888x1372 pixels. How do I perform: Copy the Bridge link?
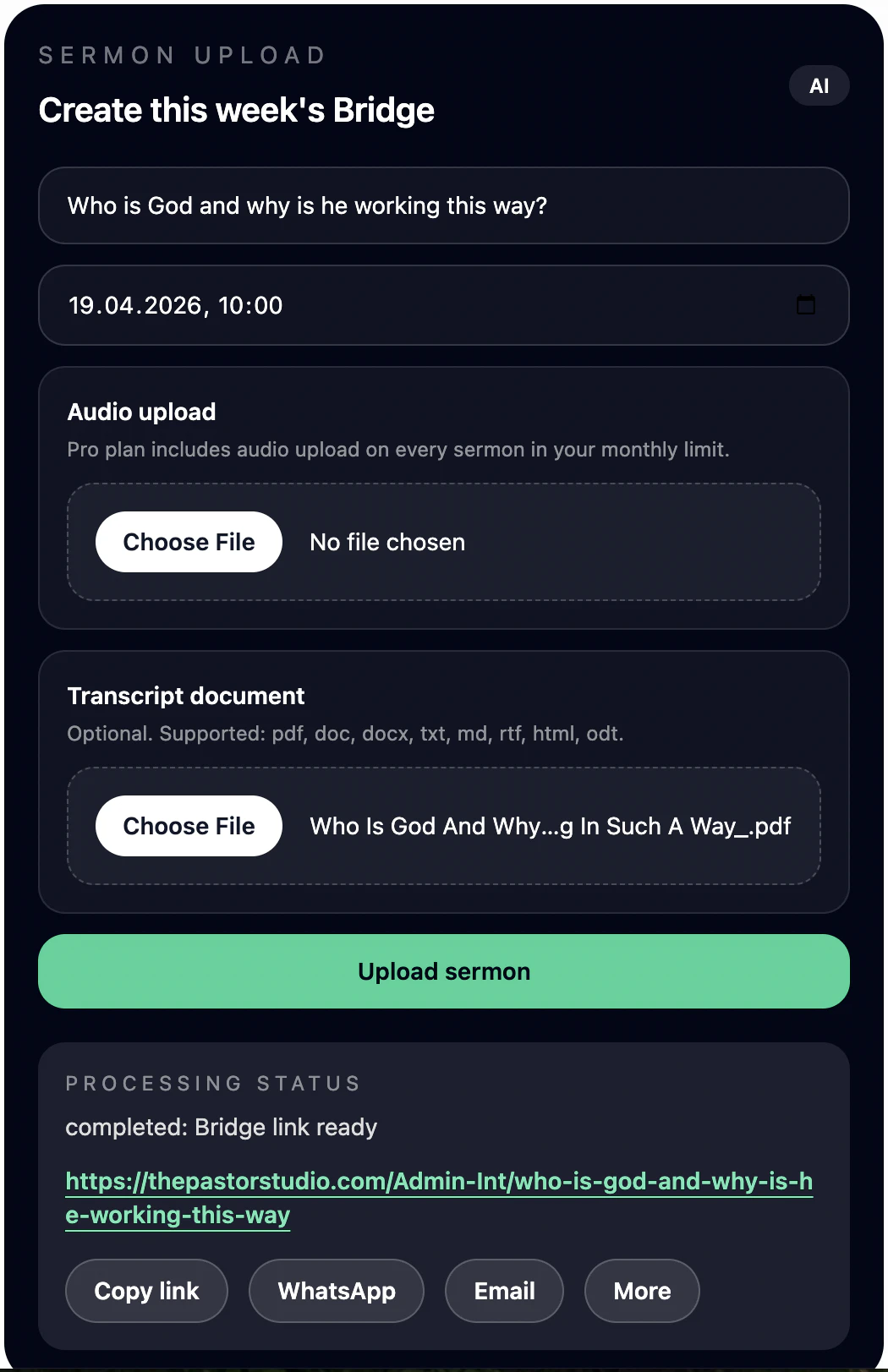click(x=146, y=1291)
